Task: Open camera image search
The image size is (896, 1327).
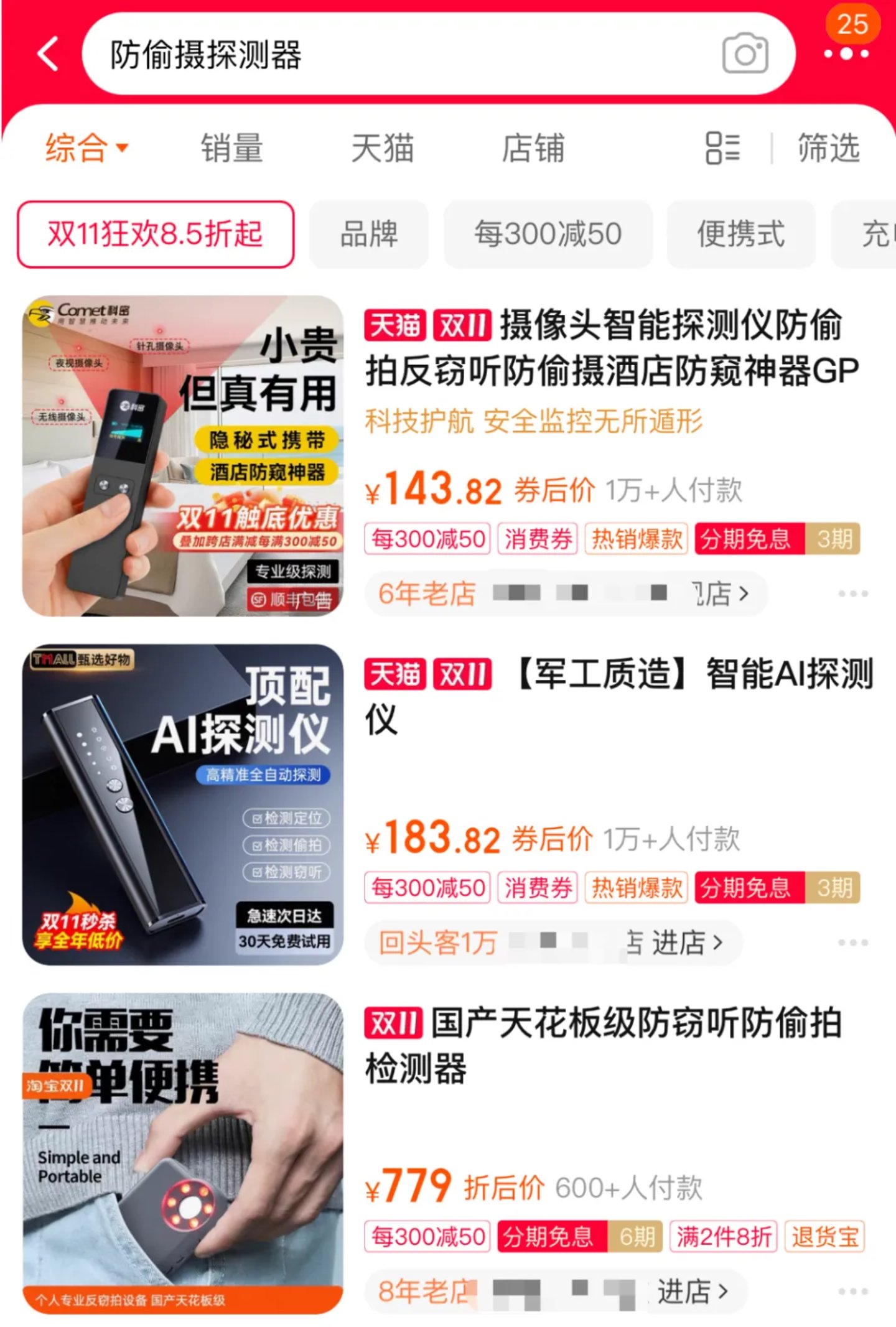Action: [745, 55]
